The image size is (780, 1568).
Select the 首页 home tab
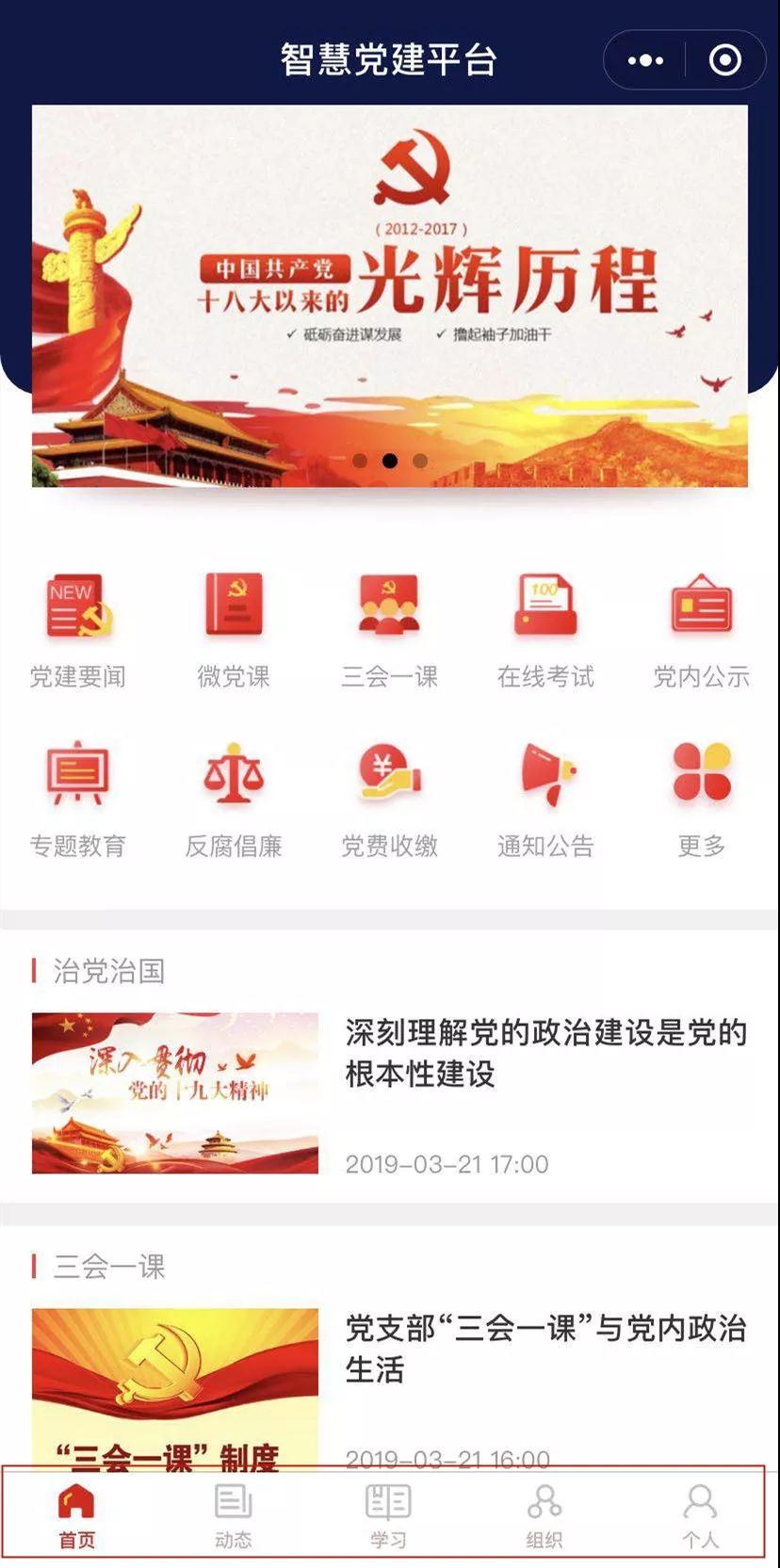click(x=77, y=1515)
